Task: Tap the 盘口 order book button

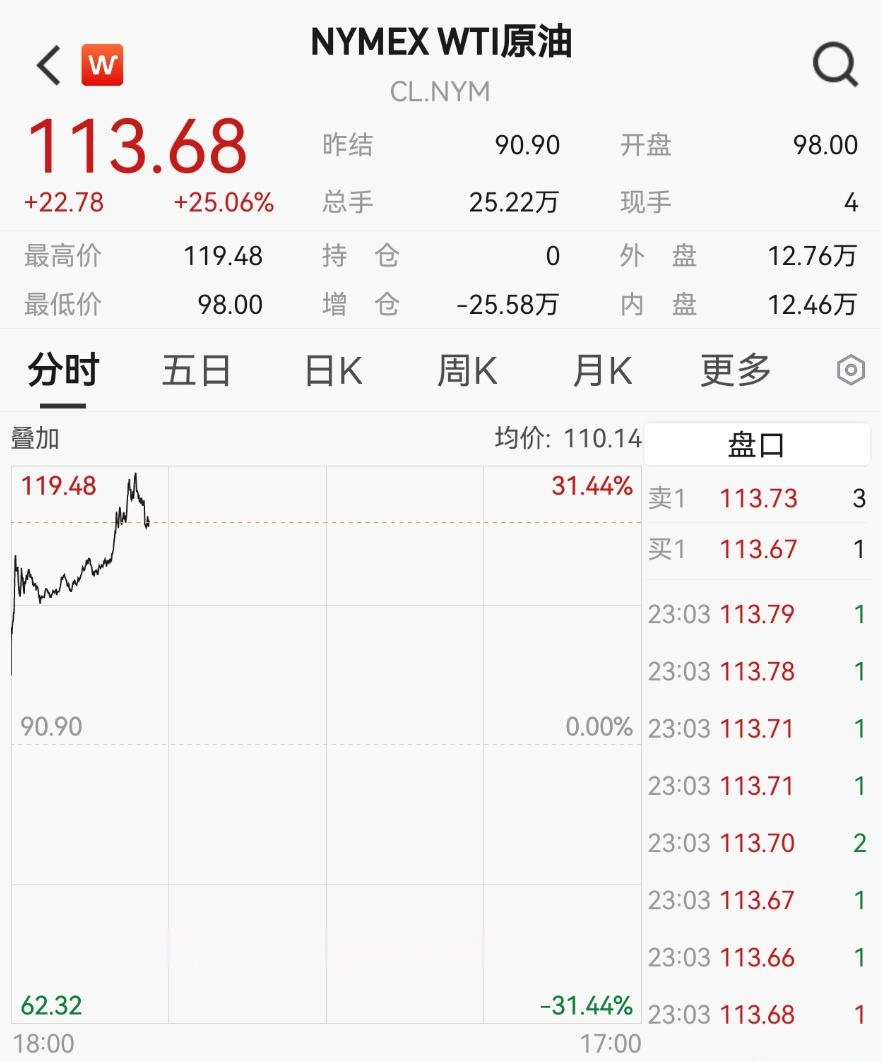Action: 757,445
